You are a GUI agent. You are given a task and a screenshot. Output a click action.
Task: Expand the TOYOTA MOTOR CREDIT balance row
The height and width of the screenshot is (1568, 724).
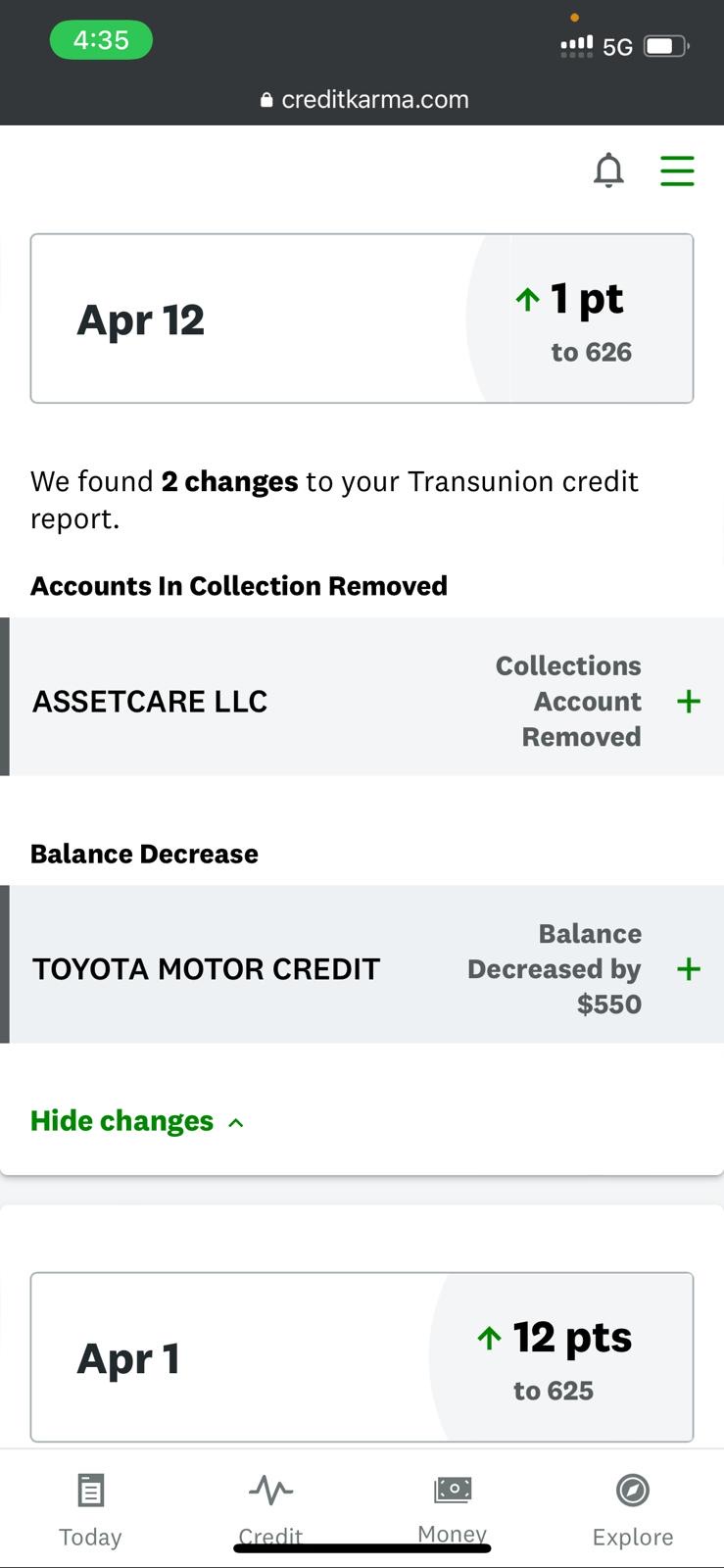coord(689,968)
